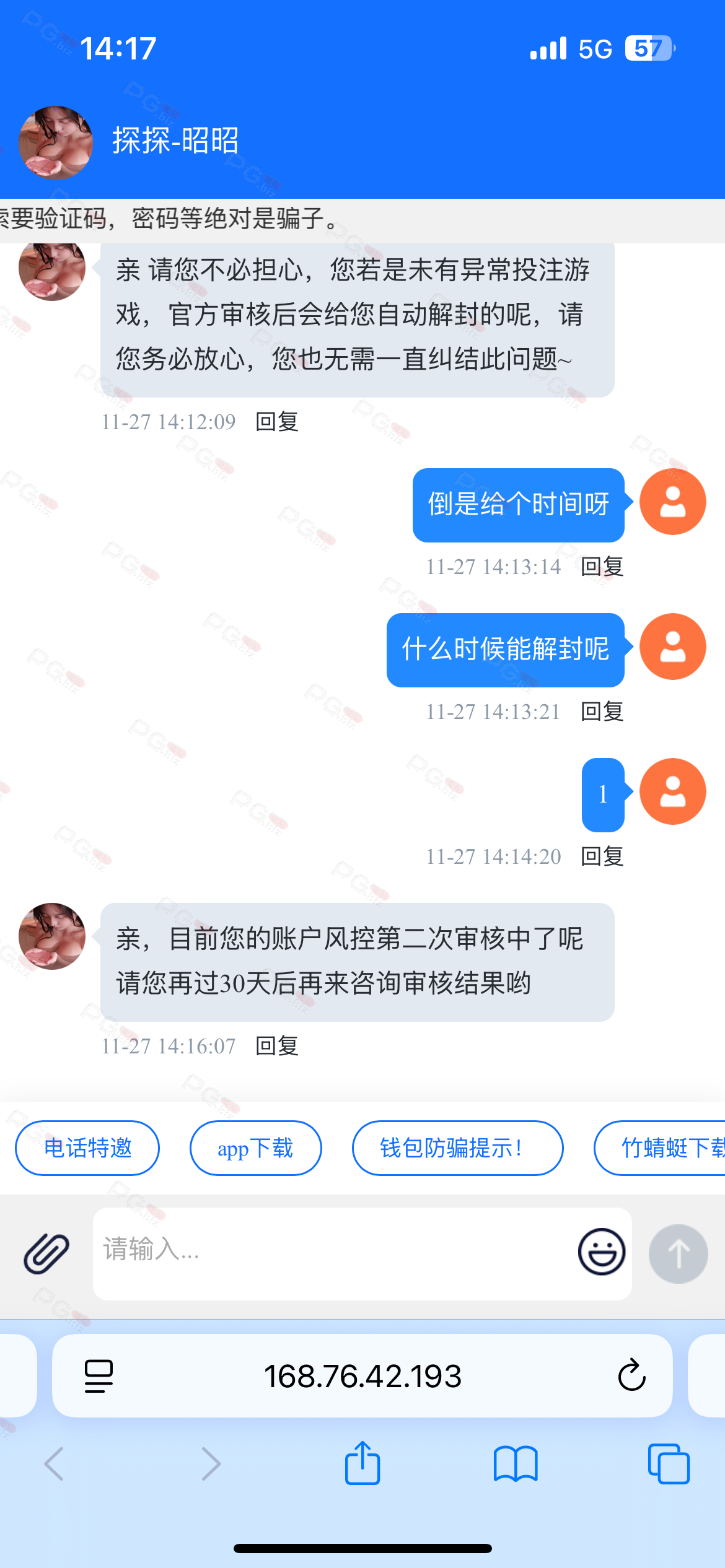Open browser bookmarks
Viewport: 725px width, 1568px height.
(516, 1463)
